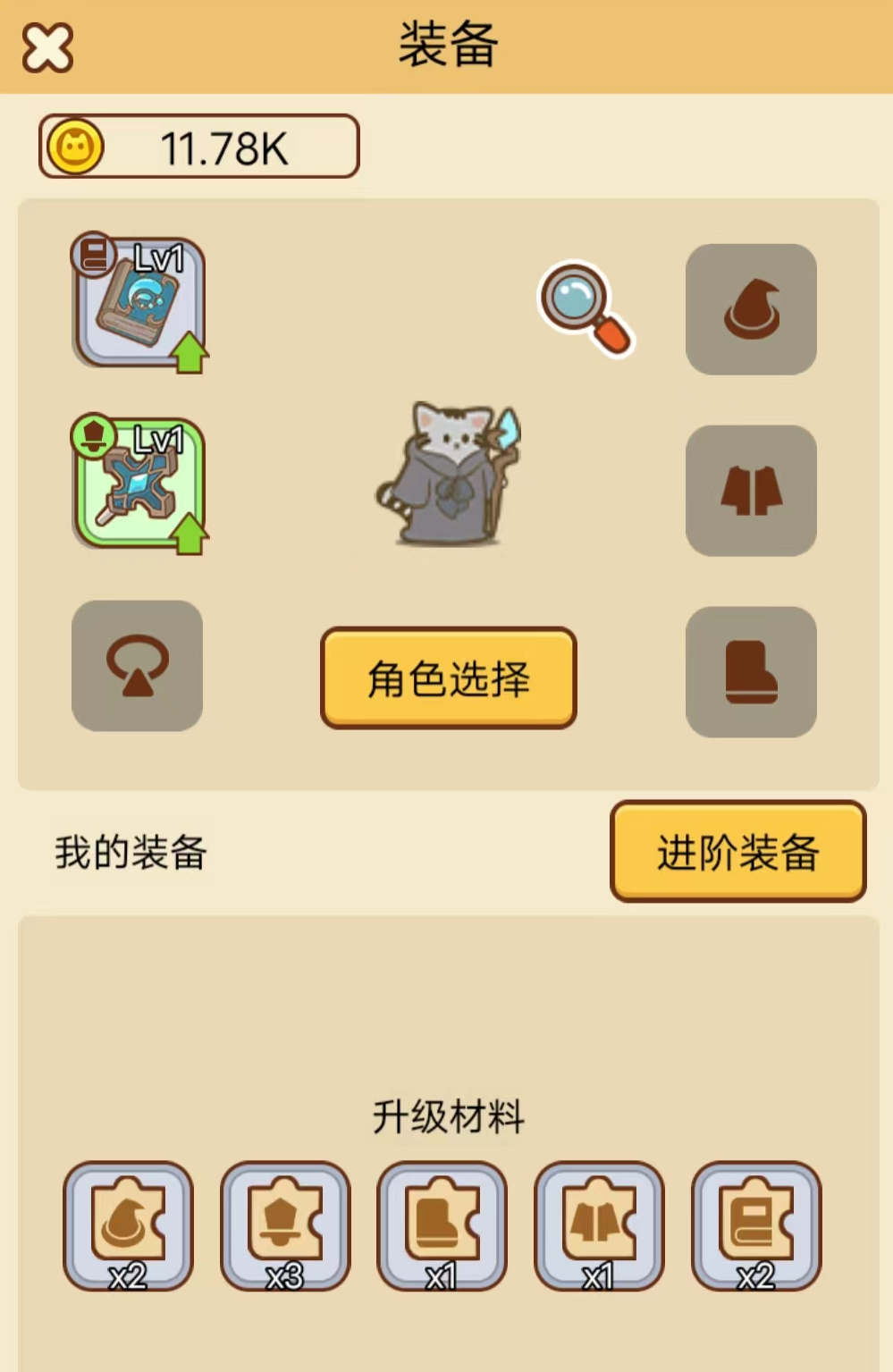Select the equipped Lv1 weapon pendant
This screenshot has height=1372, width=893.
[x=134, y=483]
